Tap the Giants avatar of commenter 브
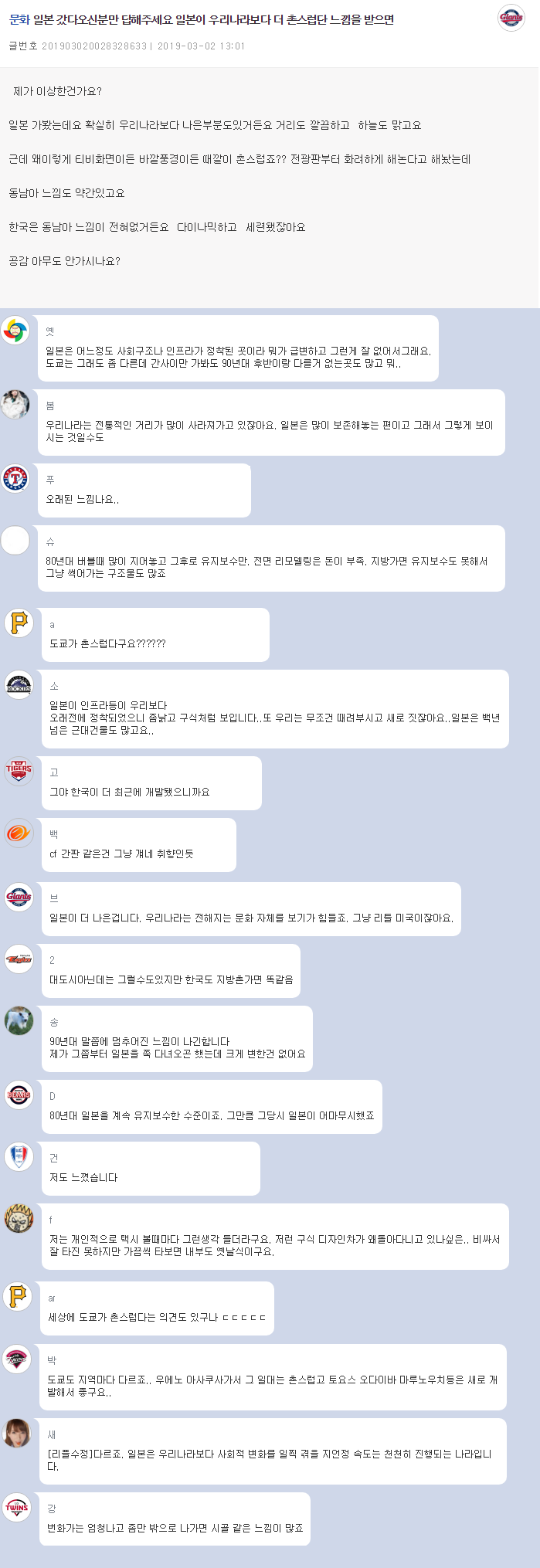The image size is (540, 1568). pos(19,897)
